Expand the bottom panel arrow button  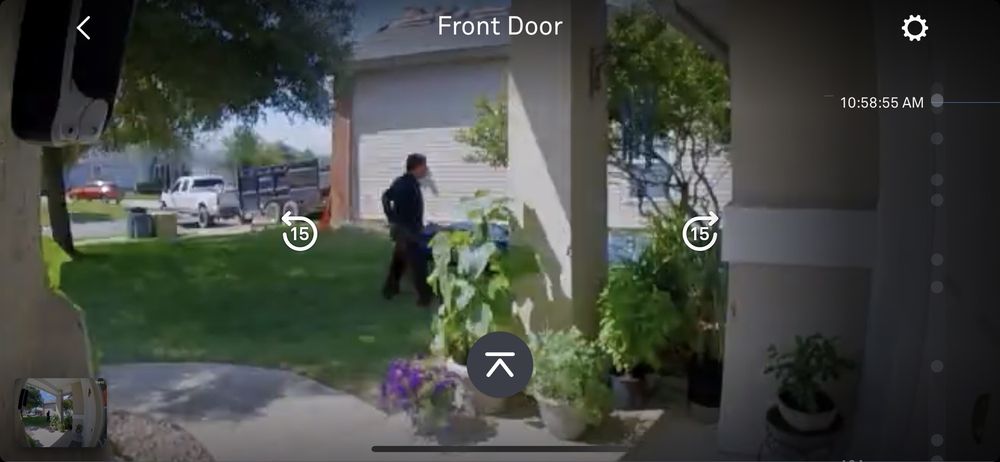(x=500, y=365)
